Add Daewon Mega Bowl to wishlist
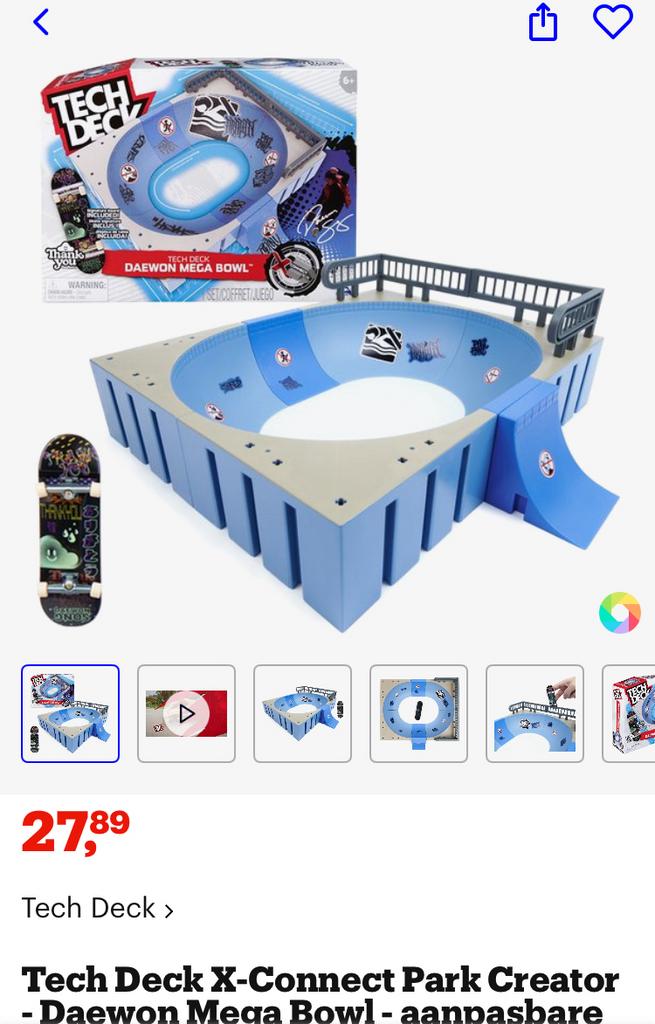 pos(612,22)
